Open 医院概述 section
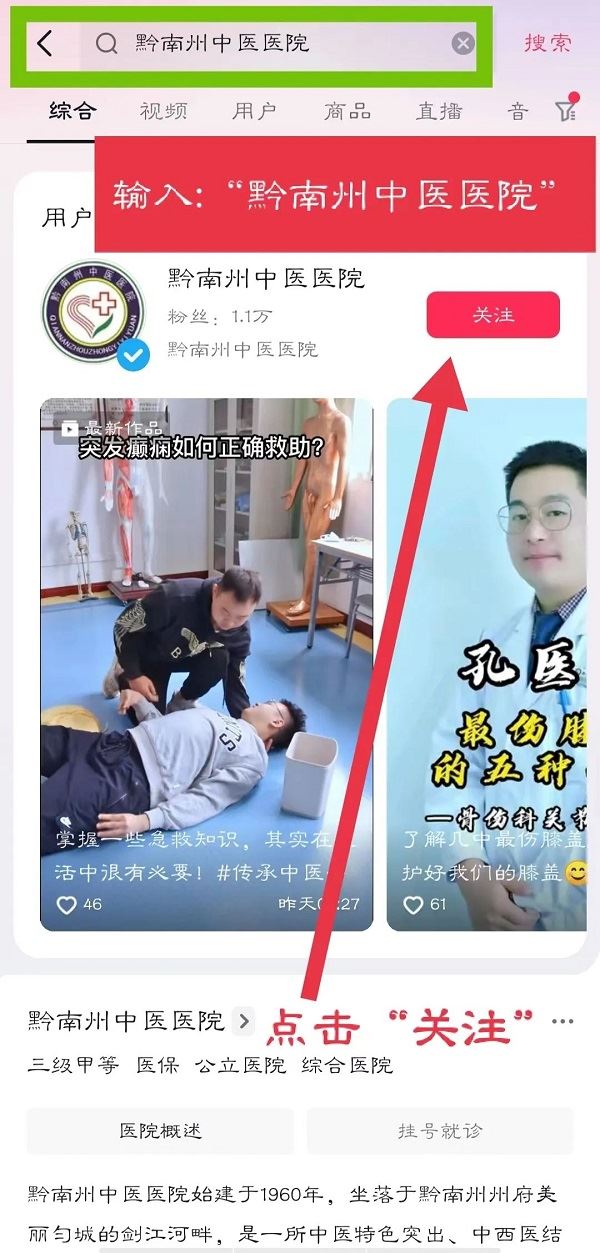Screen dimensions: 600x1253 pos(160,1131)
